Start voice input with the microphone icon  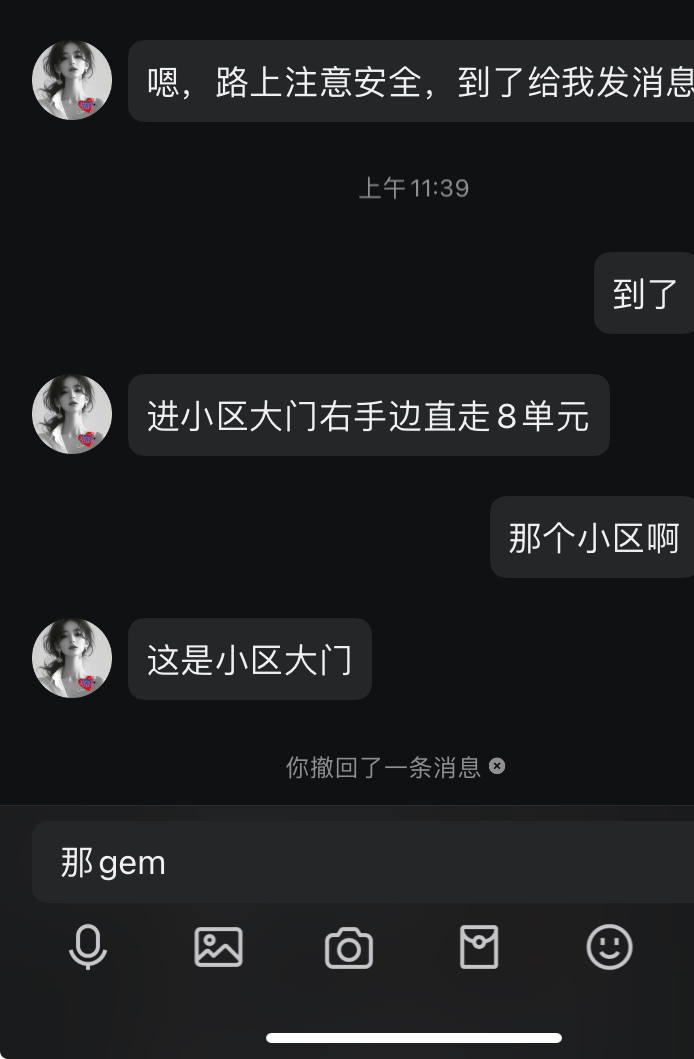coord(88,946)
